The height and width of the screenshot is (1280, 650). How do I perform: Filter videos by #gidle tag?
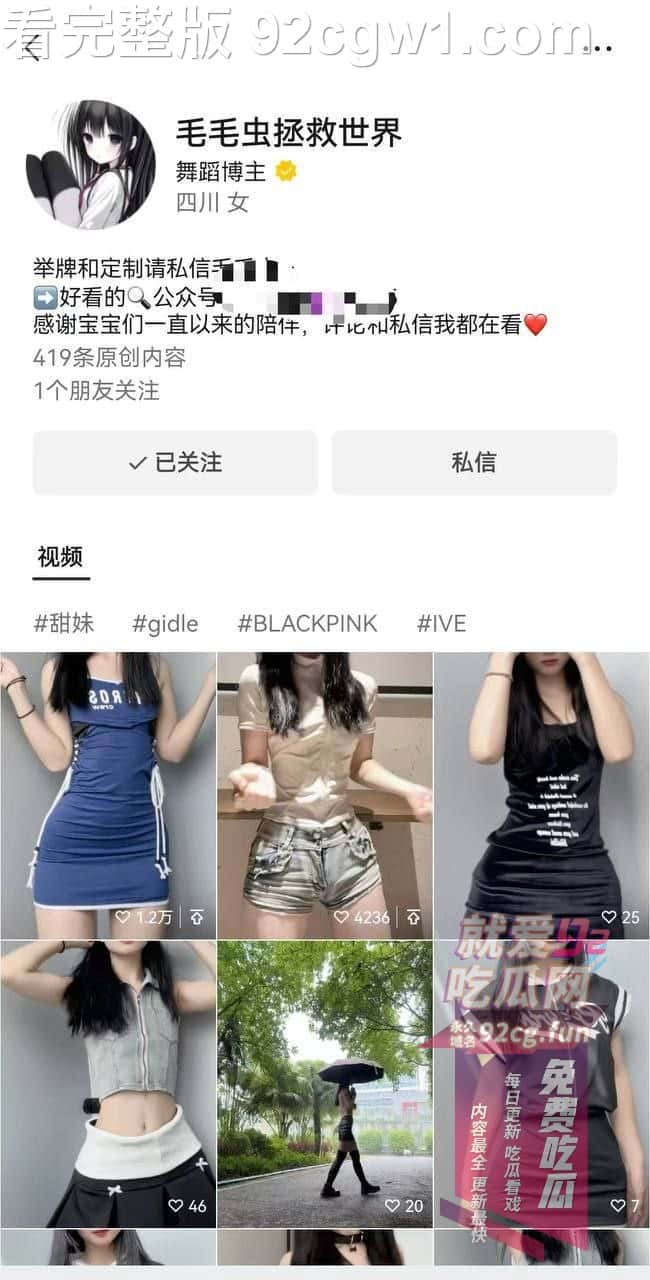[x=165, y=624]
